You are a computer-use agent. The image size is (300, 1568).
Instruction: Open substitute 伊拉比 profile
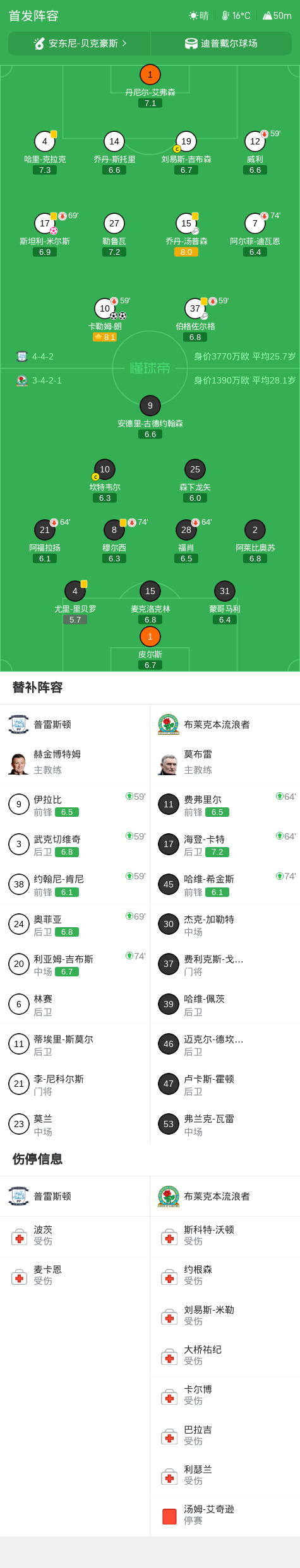[75, 805]
